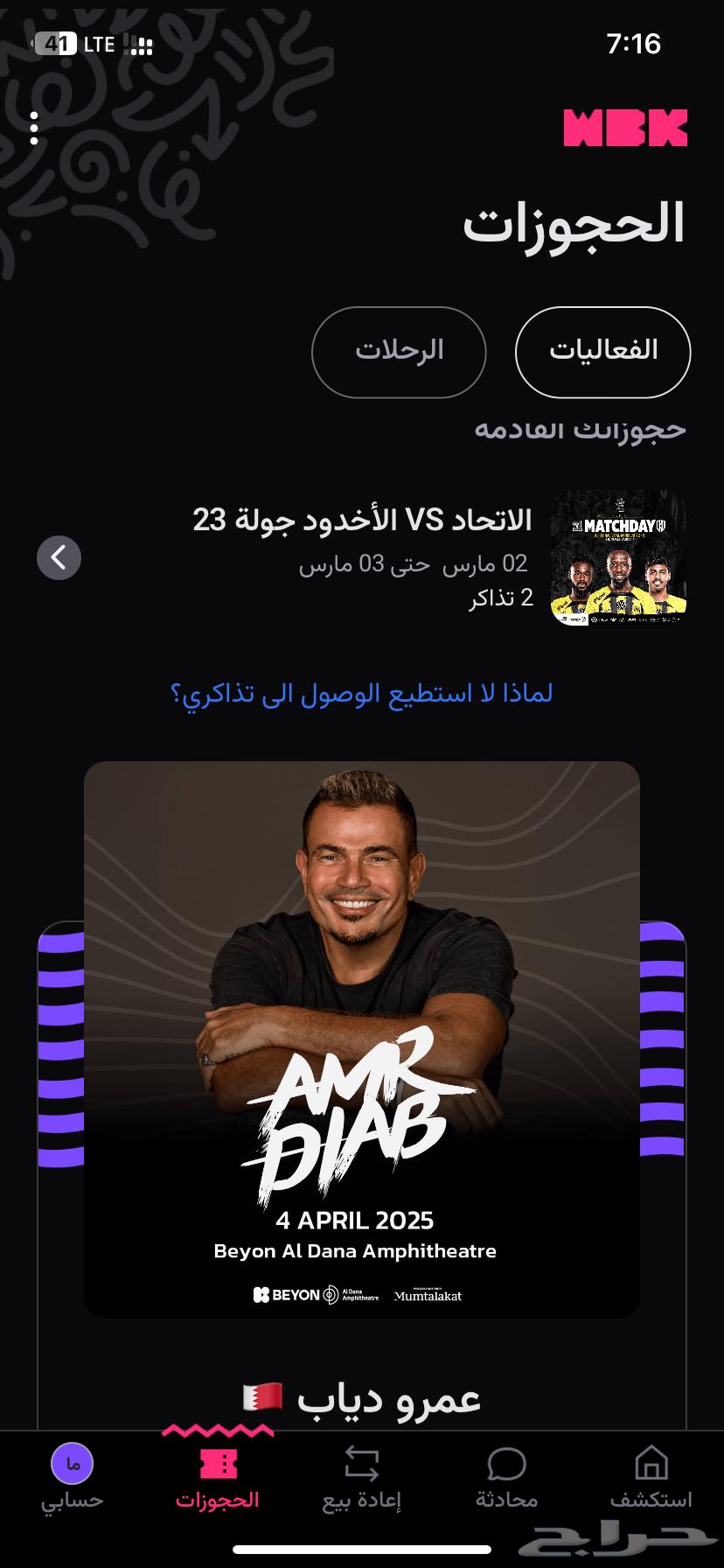Tap the chevron arrow on match booking
Viewport: 724px width, 1568px height.
(59, 557)
